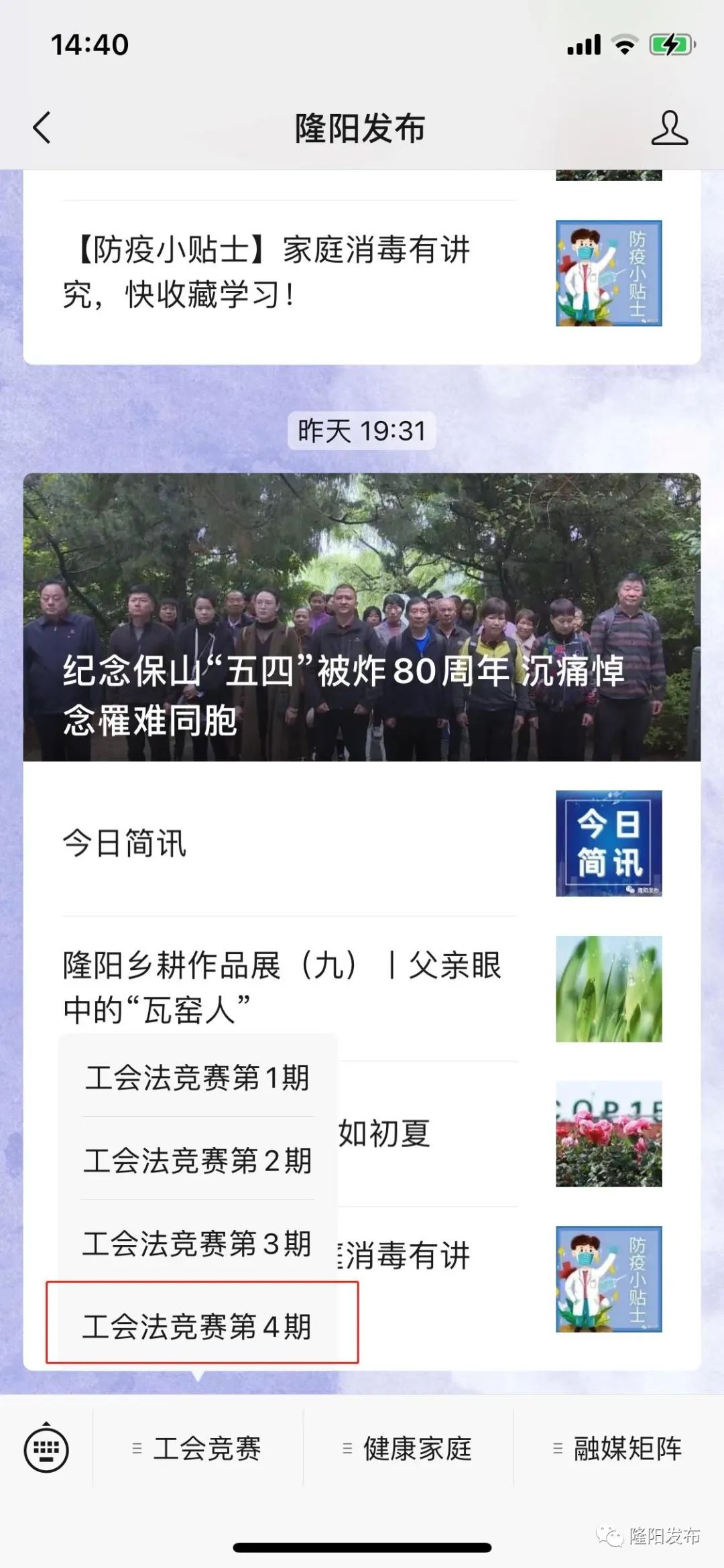Tap the 今日简讯 blue thumbnail icon
Viewport: 724px width, 1568px height.
(x=607, y=843)
